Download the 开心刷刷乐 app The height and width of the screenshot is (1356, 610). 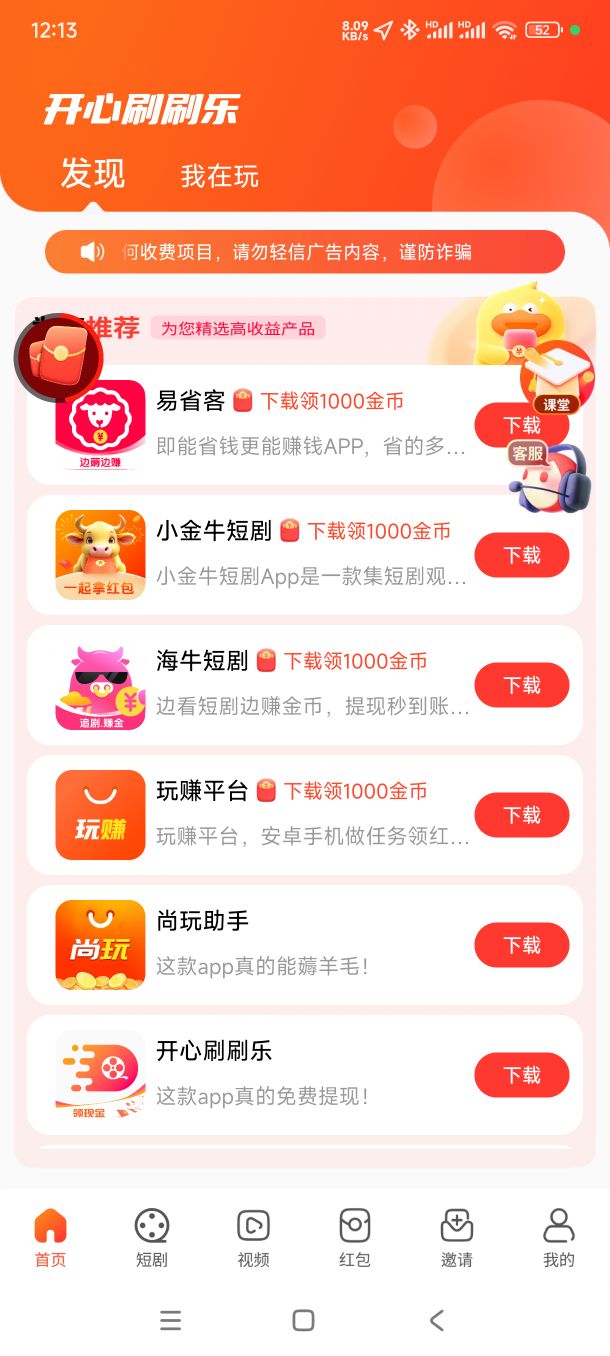tap(521, 1075)
